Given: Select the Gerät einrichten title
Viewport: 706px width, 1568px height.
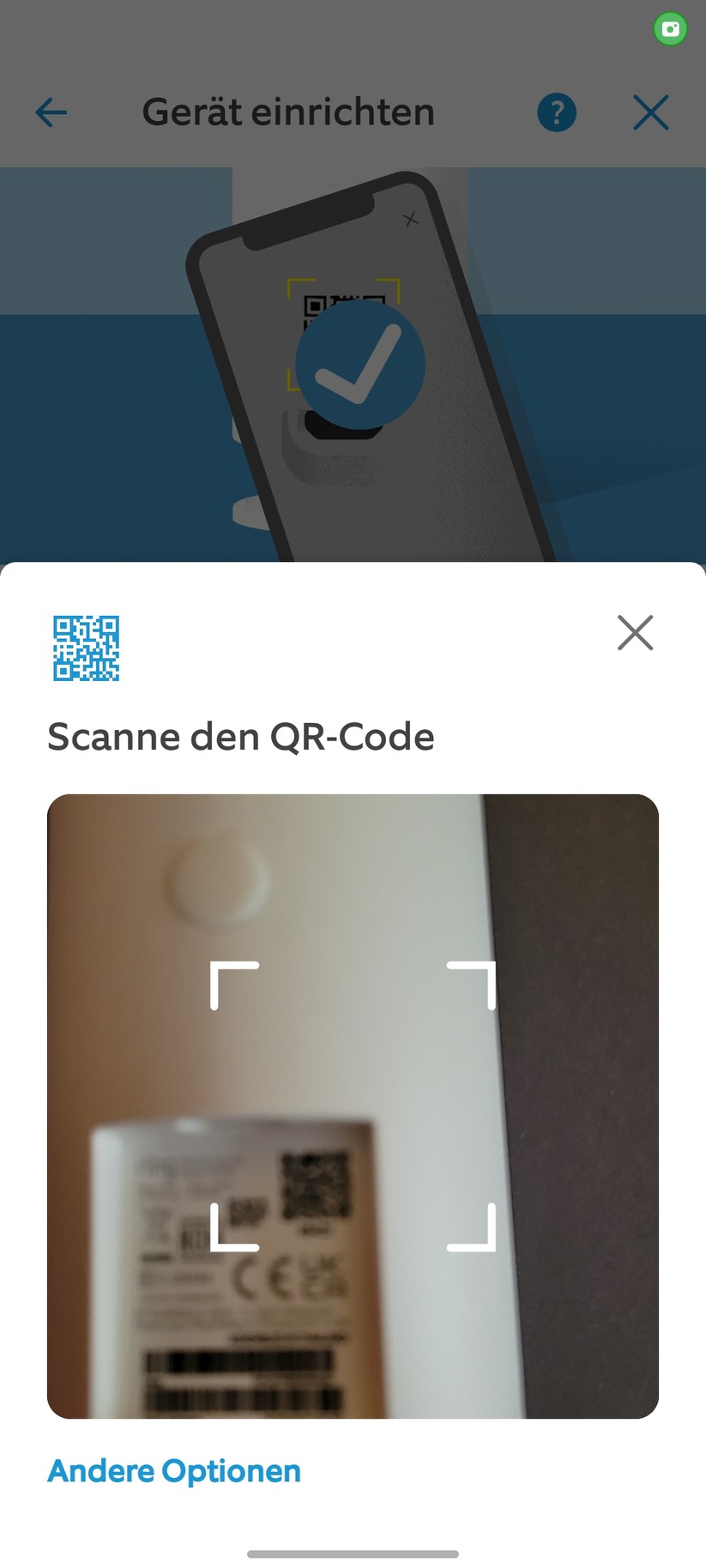Looking at the screenshot, I should click(288, 112).
